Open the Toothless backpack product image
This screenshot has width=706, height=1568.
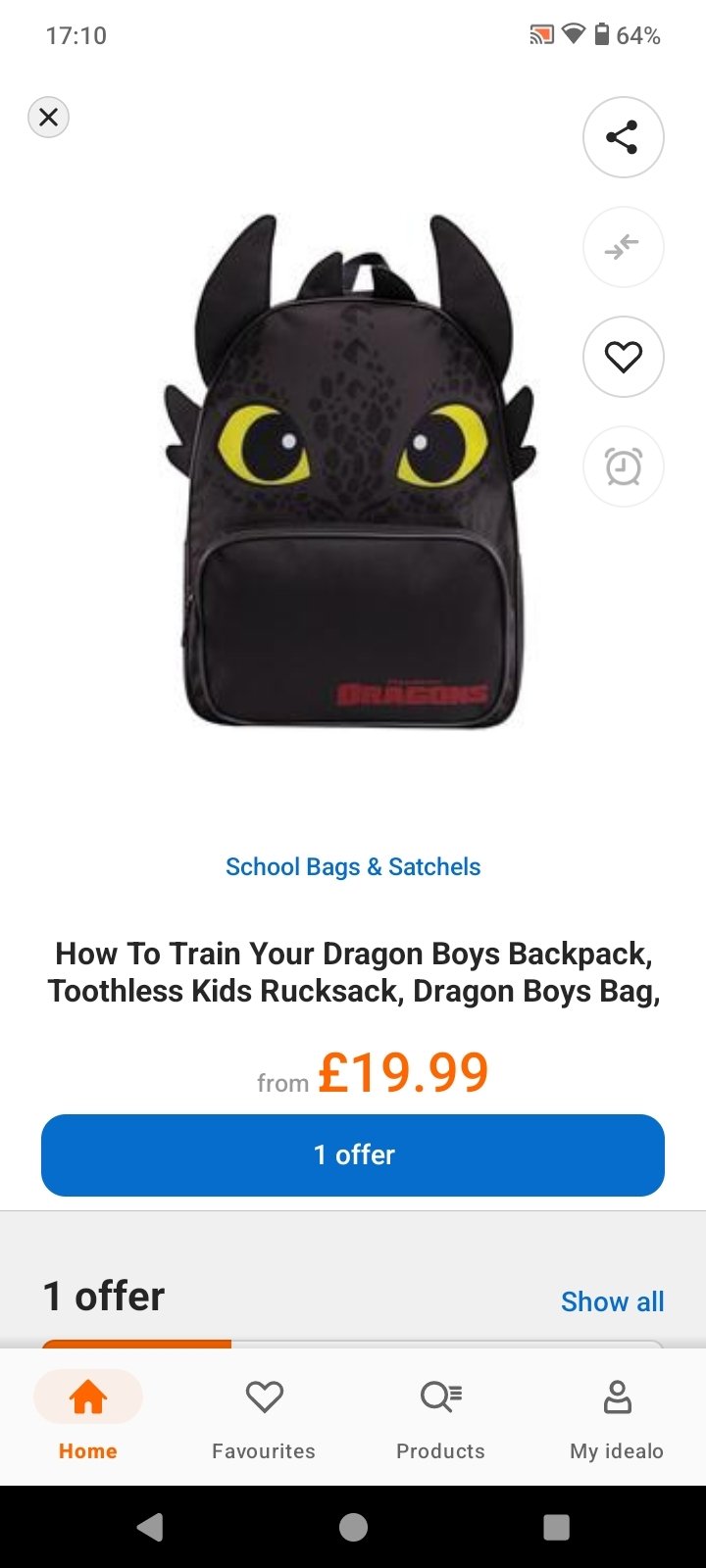pos(351,470)
